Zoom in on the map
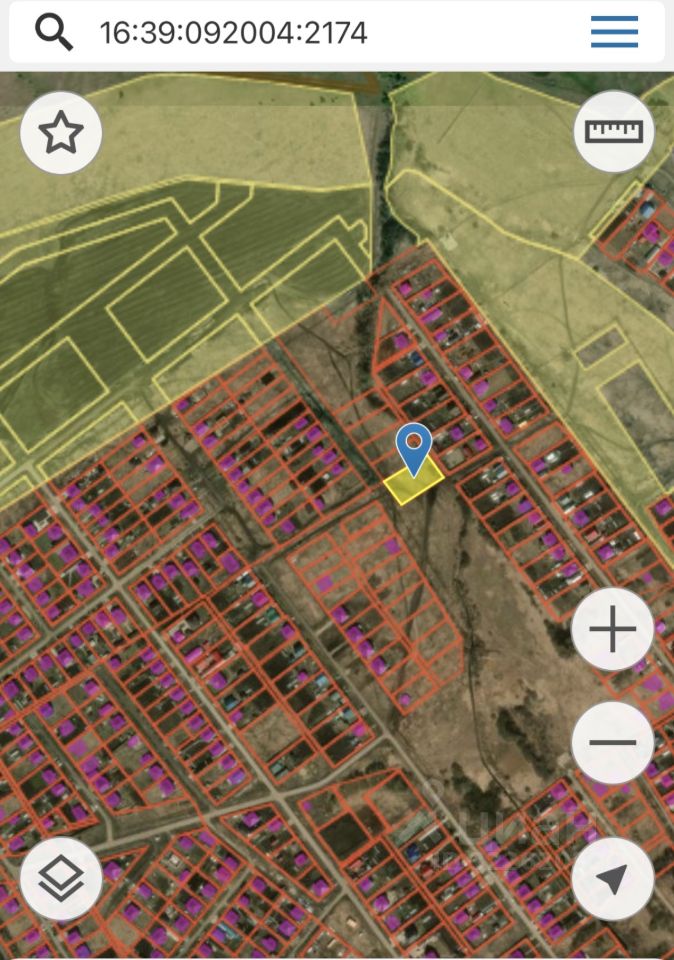Screen dimensions: 674x960 pos(613,629)
